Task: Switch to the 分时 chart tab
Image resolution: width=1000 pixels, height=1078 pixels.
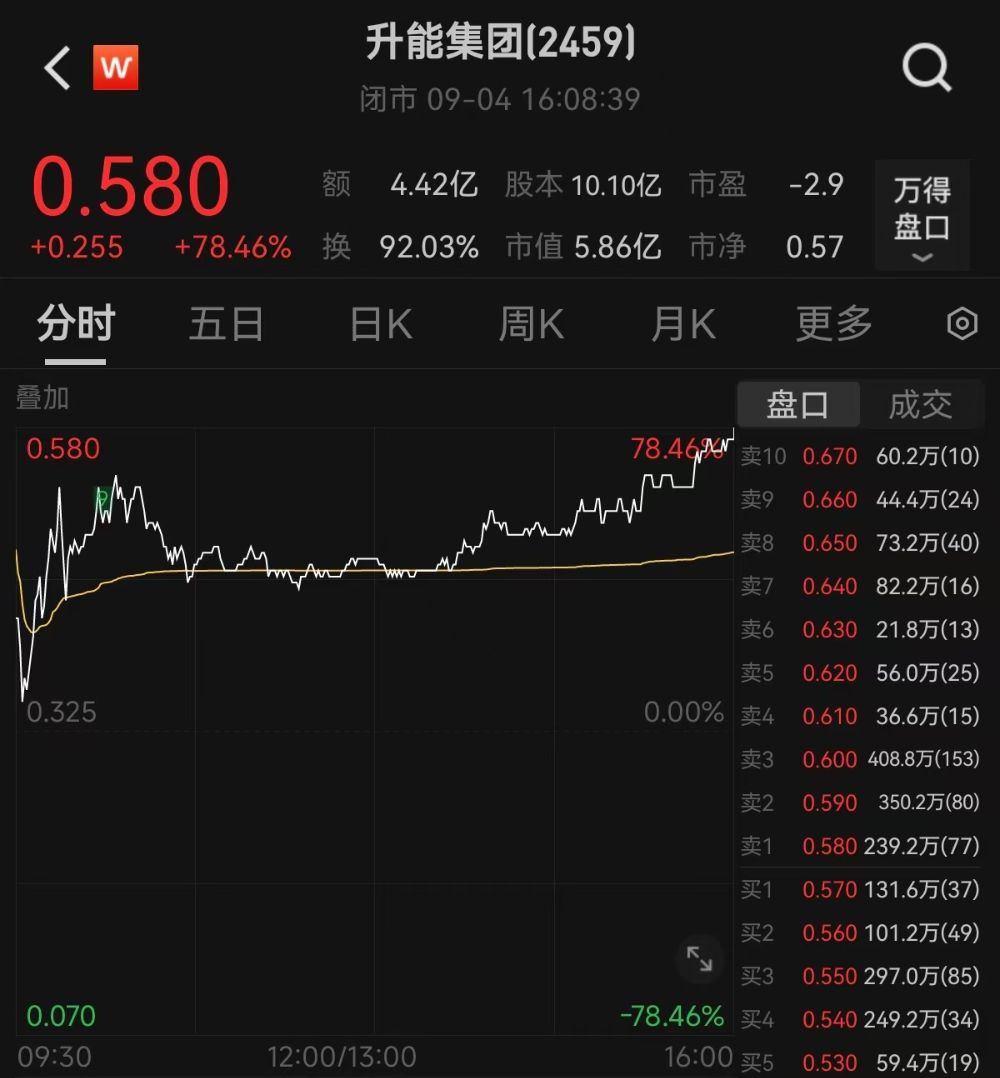Action: 76,325
